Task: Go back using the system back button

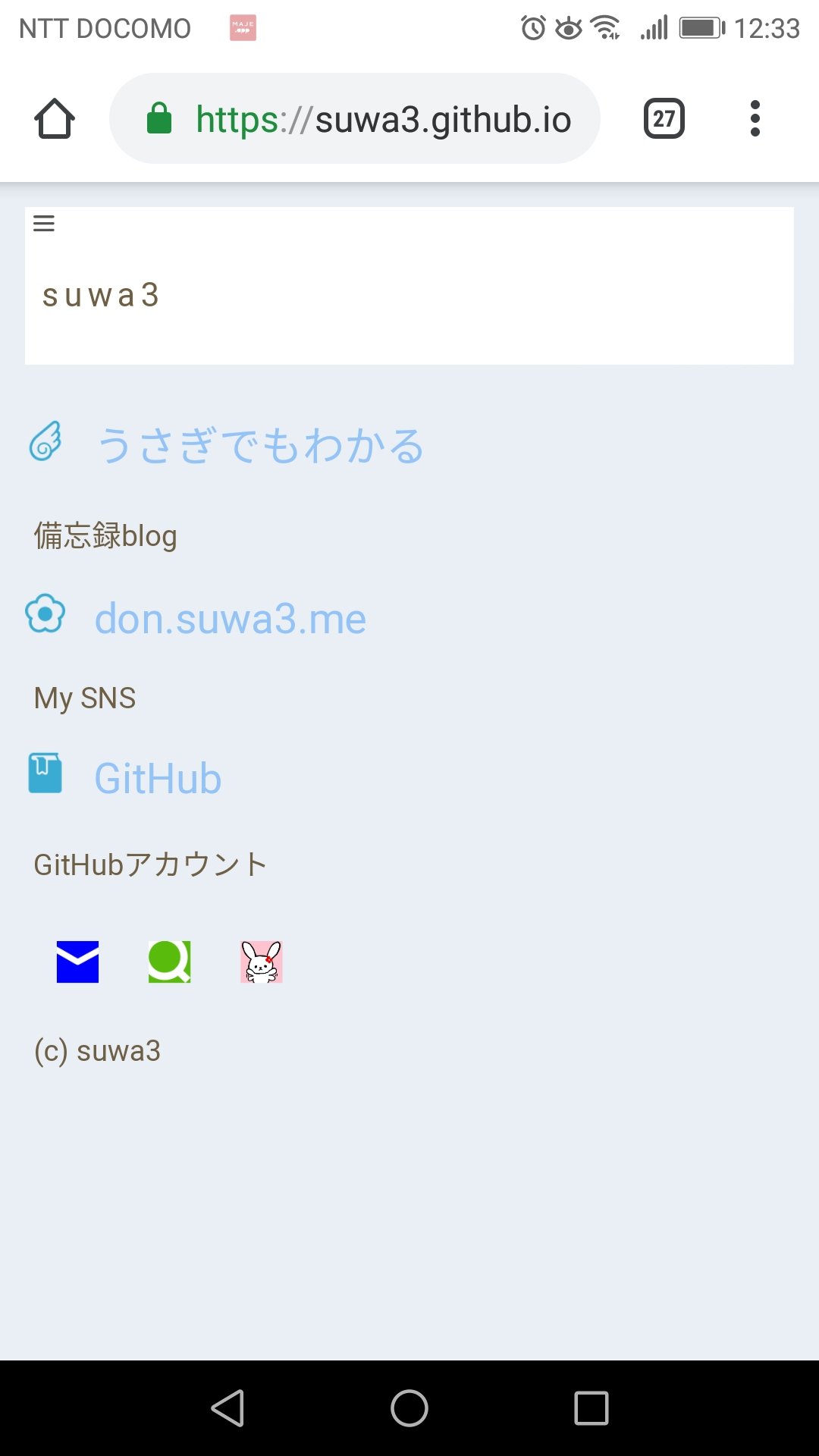Action: point(227,1408)
